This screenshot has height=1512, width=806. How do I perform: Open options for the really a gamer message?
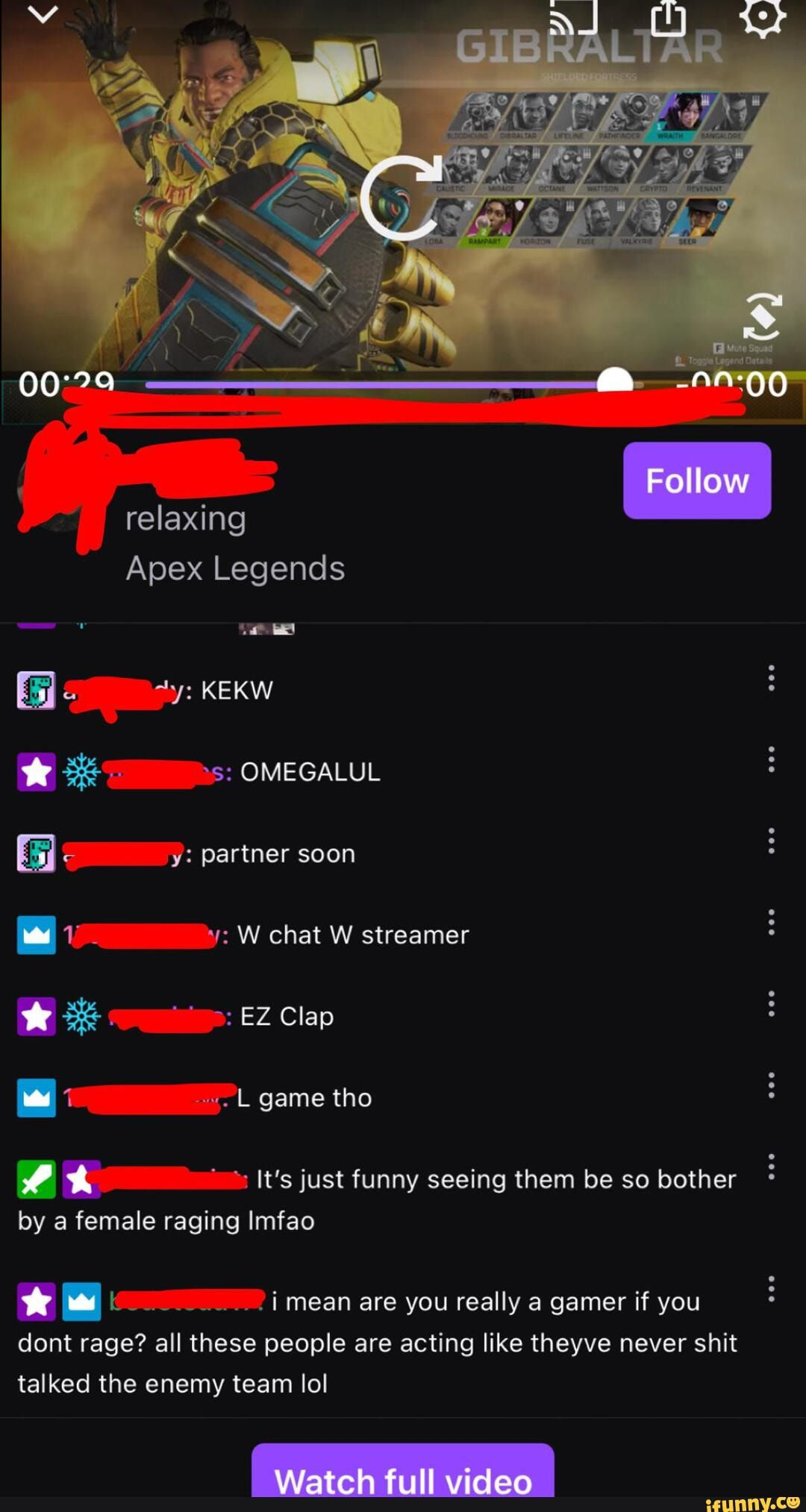771,1289
